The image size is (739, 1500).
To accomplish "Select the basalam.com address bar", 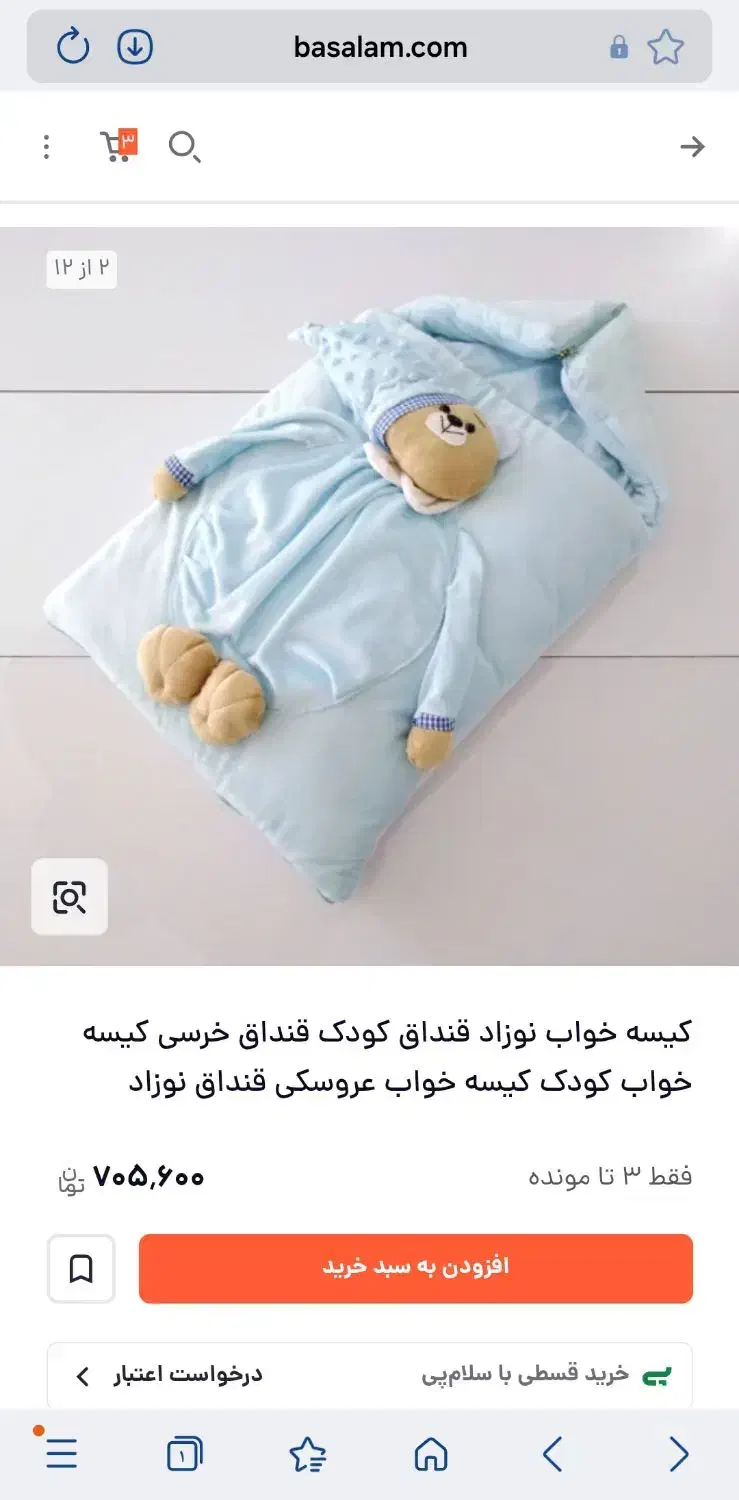I will 380,46.
